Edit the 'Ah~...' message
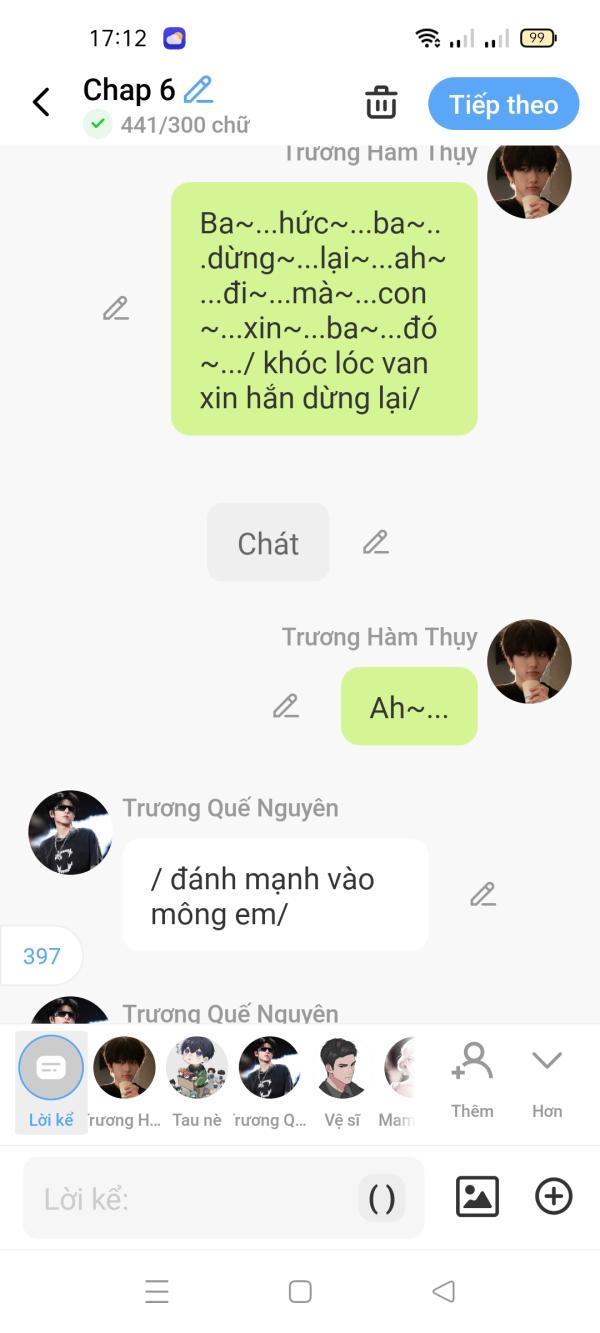The width and height of the screenshot is (600, 1333). [x=286, y=706]
